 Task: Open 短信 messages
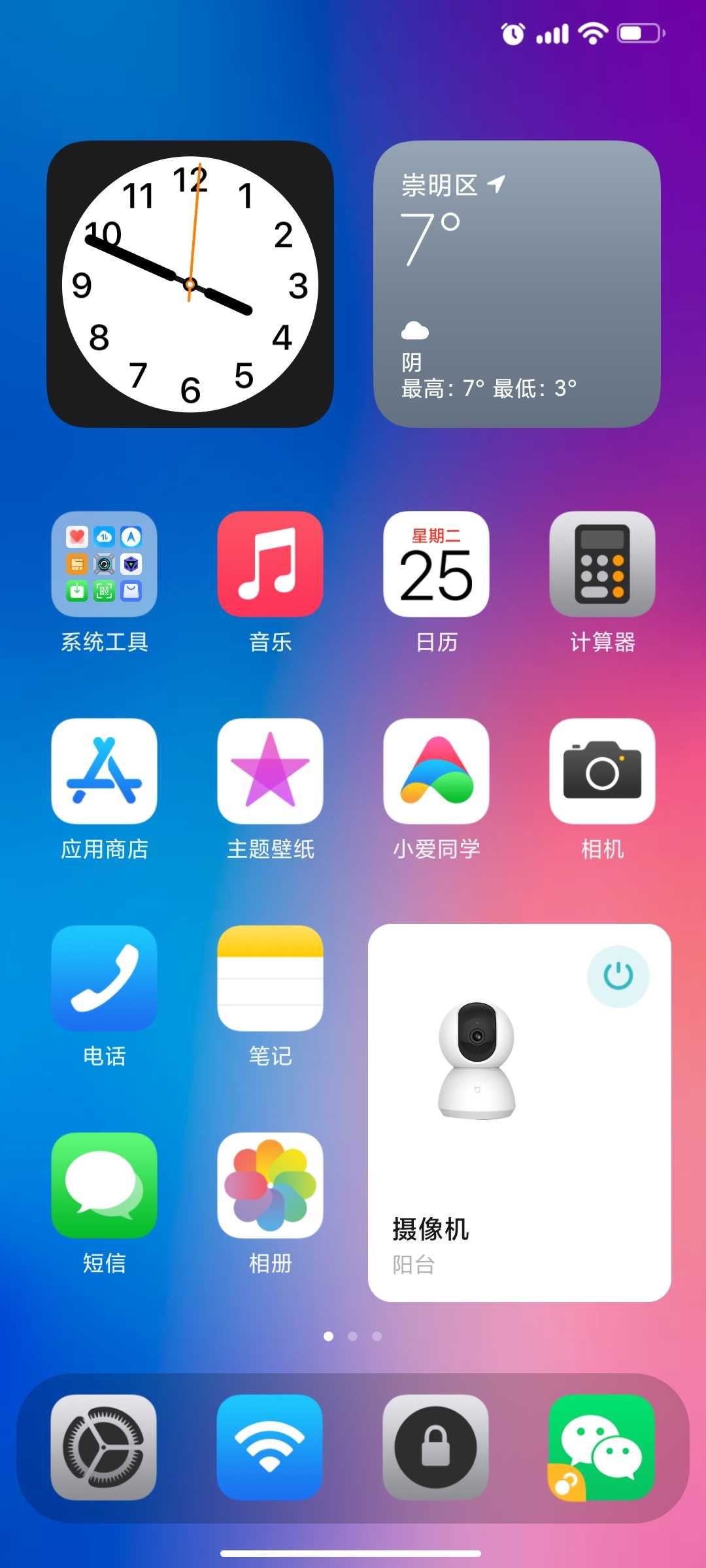pos(105,1185)
